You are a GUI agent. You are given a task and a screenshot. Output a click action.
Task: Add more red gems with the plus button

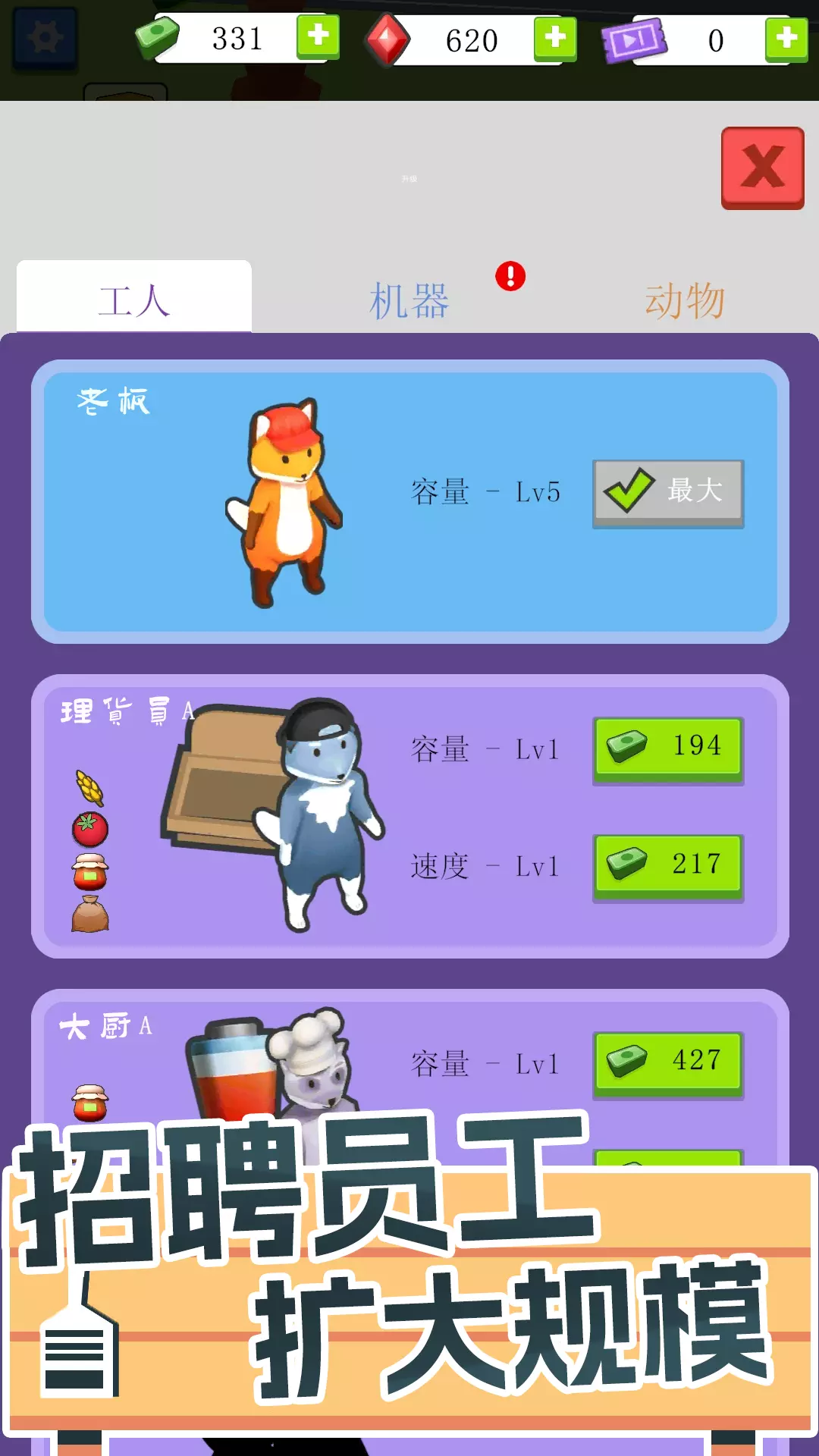click(x=555, y=38)
